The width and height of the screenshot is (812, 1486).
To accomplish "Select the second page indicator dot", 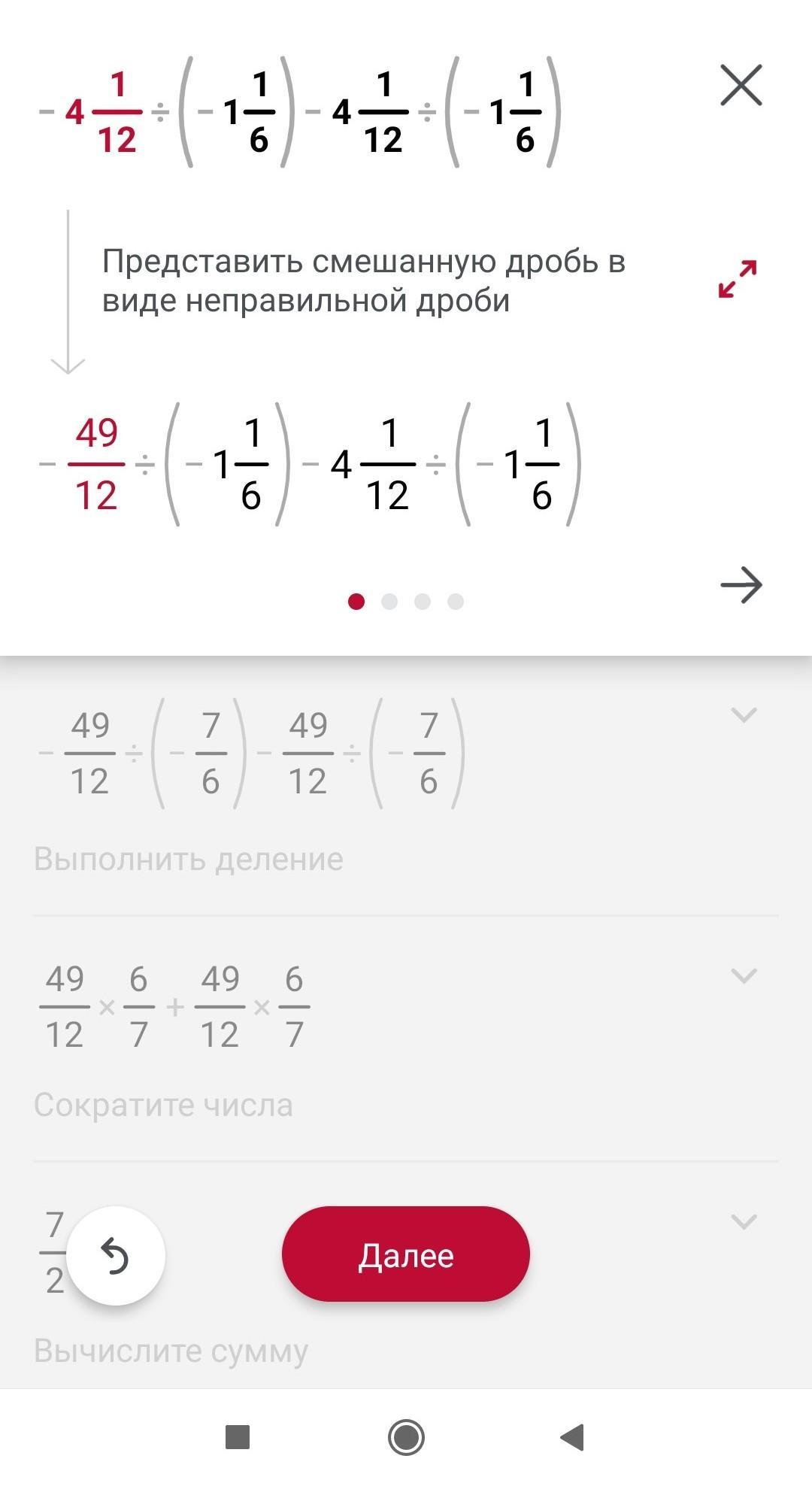I will click(x=389, y=602).
